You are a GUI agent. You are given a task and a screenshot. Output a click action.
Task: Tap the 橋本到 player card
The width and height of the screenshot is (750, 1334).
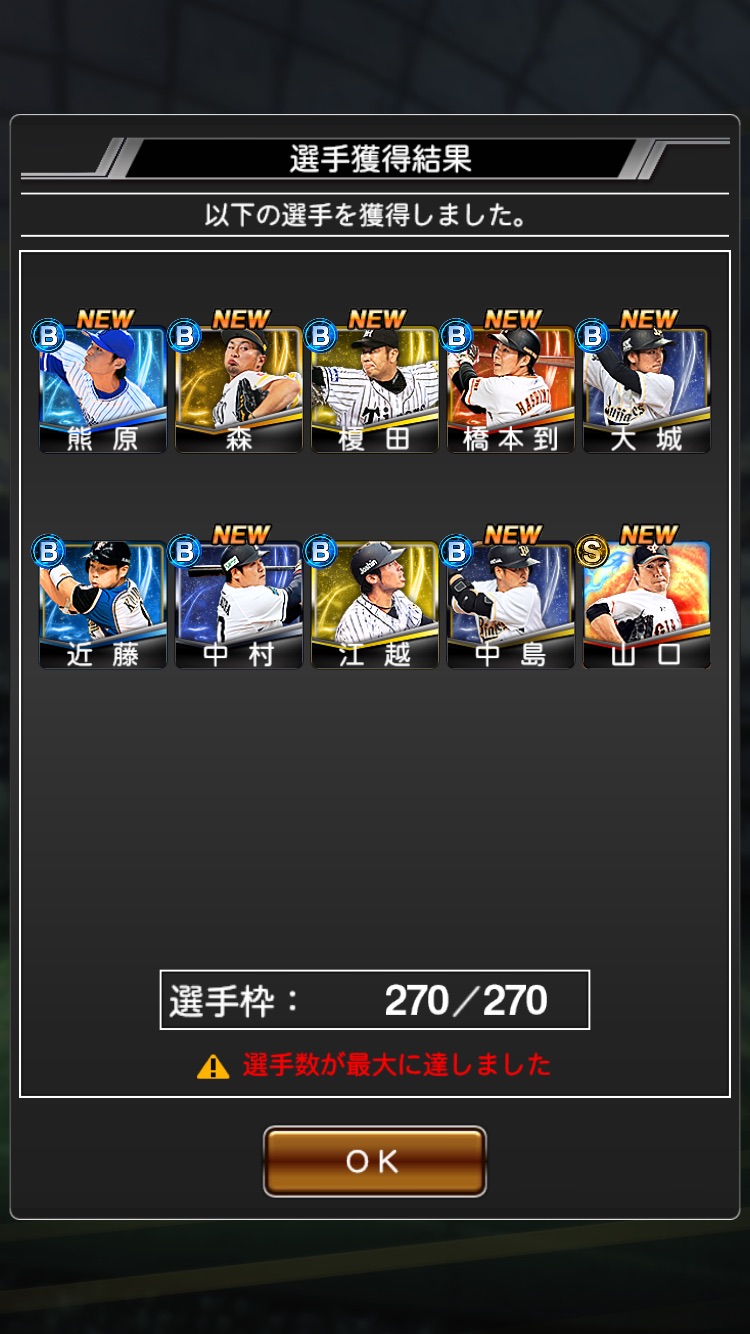click(511, 389)
